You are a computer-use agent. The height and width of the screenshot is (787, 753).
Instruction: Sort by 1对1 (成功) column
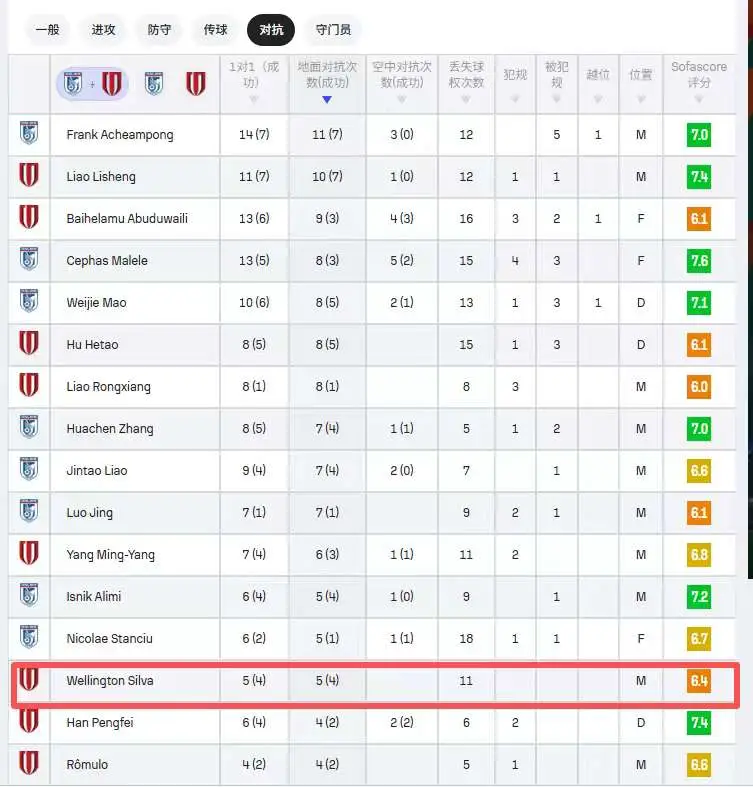point(254,84)
